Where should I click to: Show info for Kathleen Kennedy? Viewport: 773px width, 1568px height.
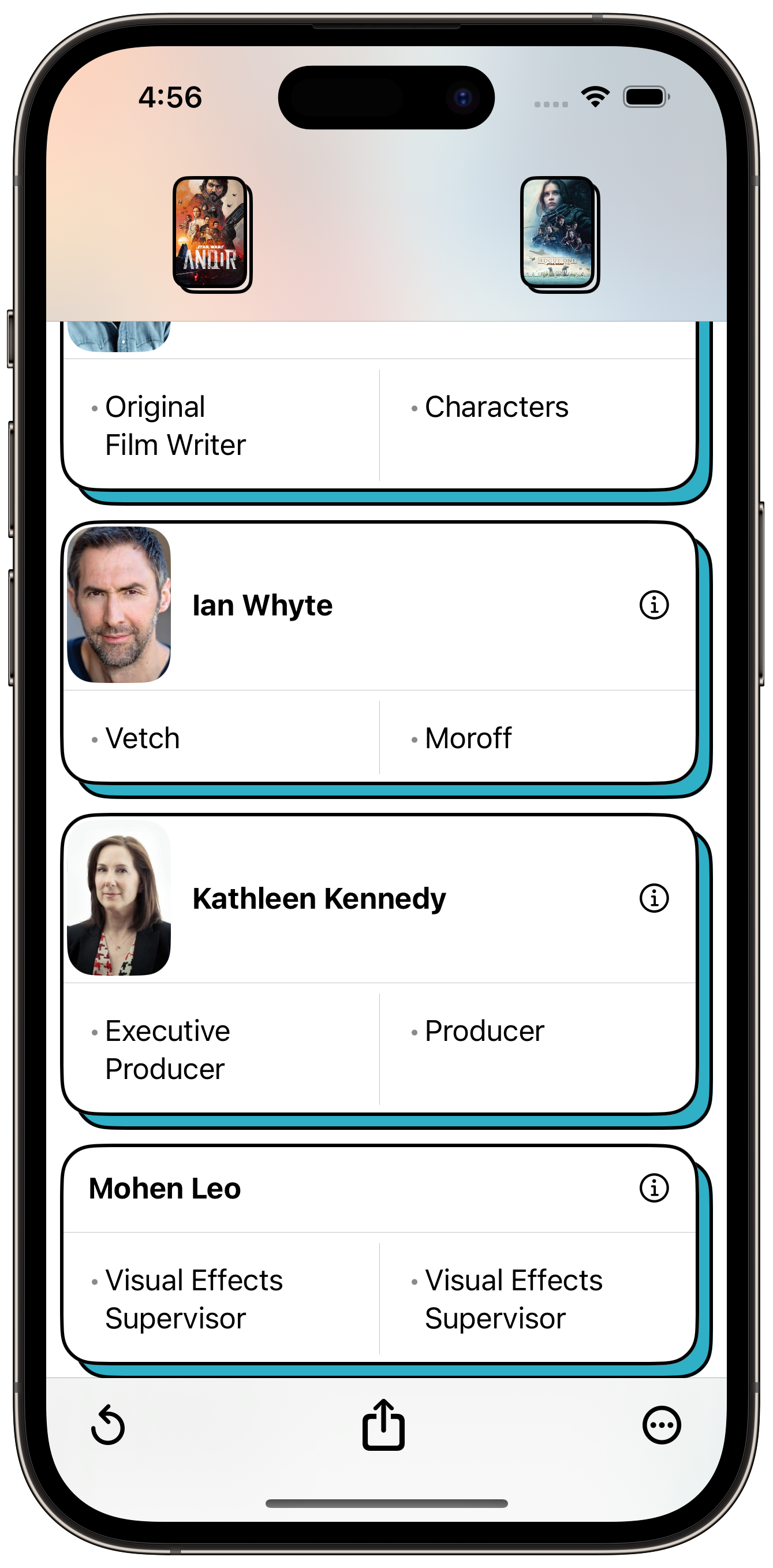653,898
